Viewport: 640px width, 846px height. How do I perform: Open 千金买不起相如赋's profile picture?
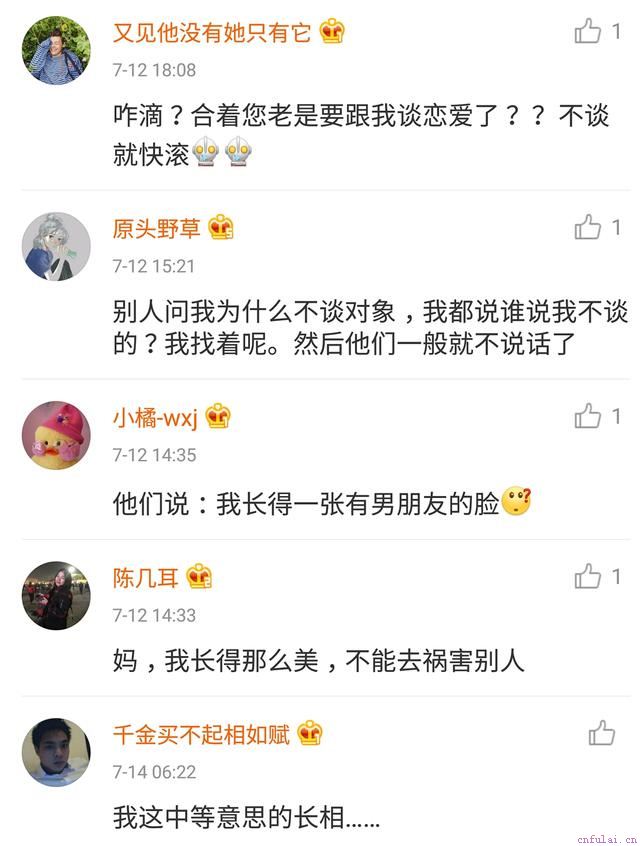[56, 752]
